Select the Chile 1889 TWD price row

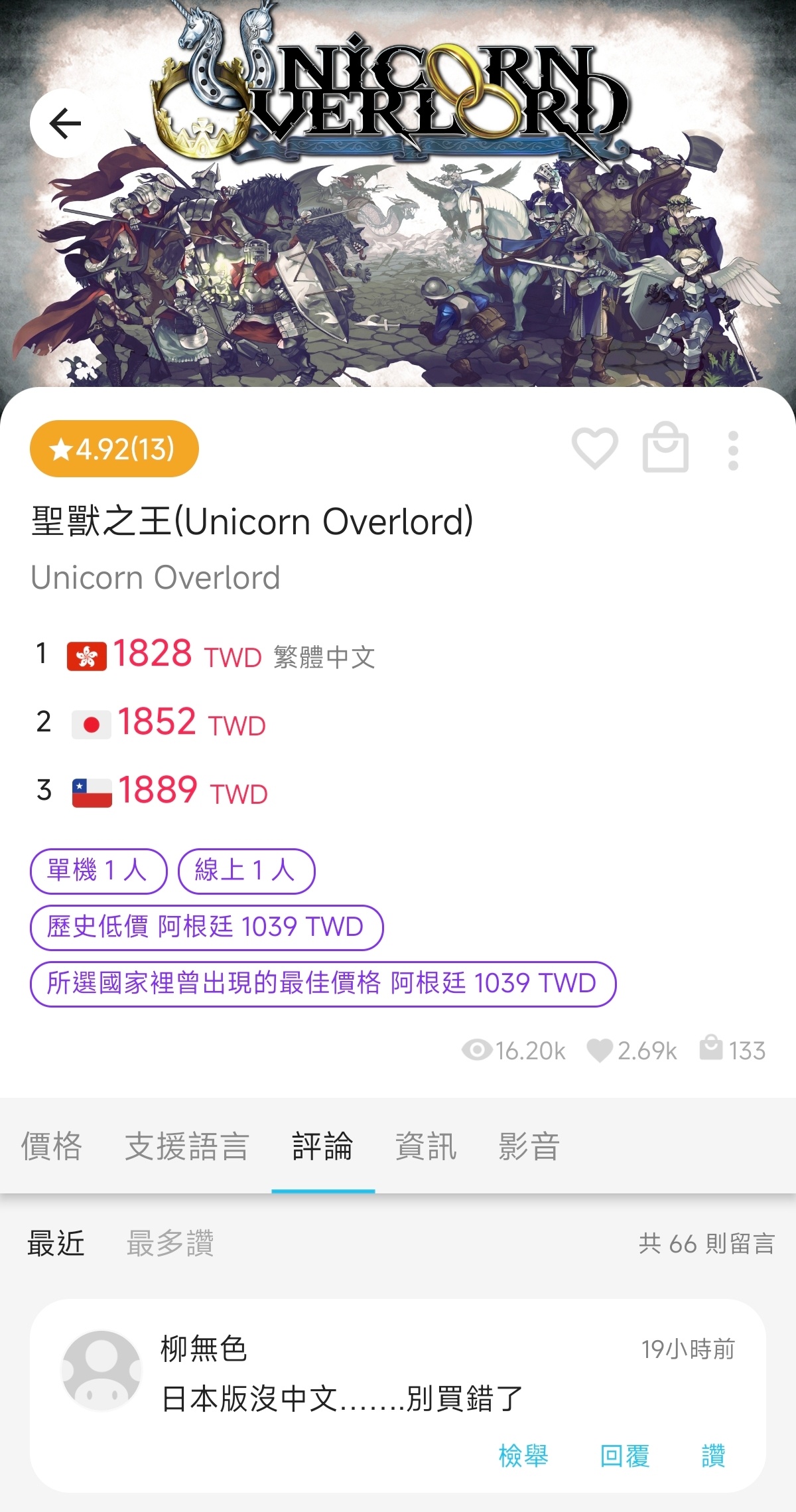(x=170, y=791)
